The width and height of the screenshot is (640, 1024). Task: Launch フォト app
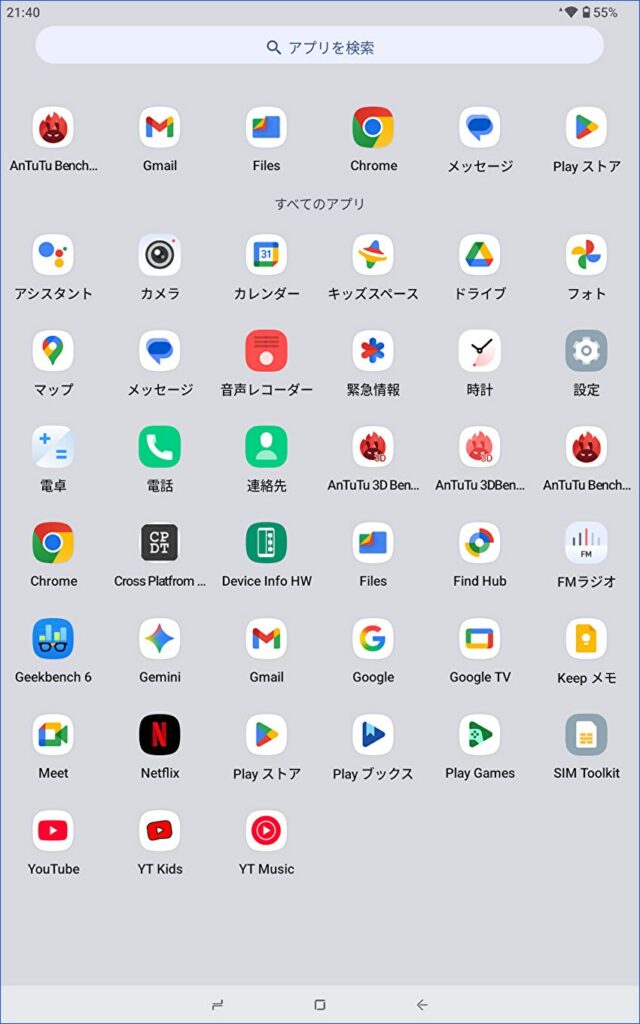point(586,255)
